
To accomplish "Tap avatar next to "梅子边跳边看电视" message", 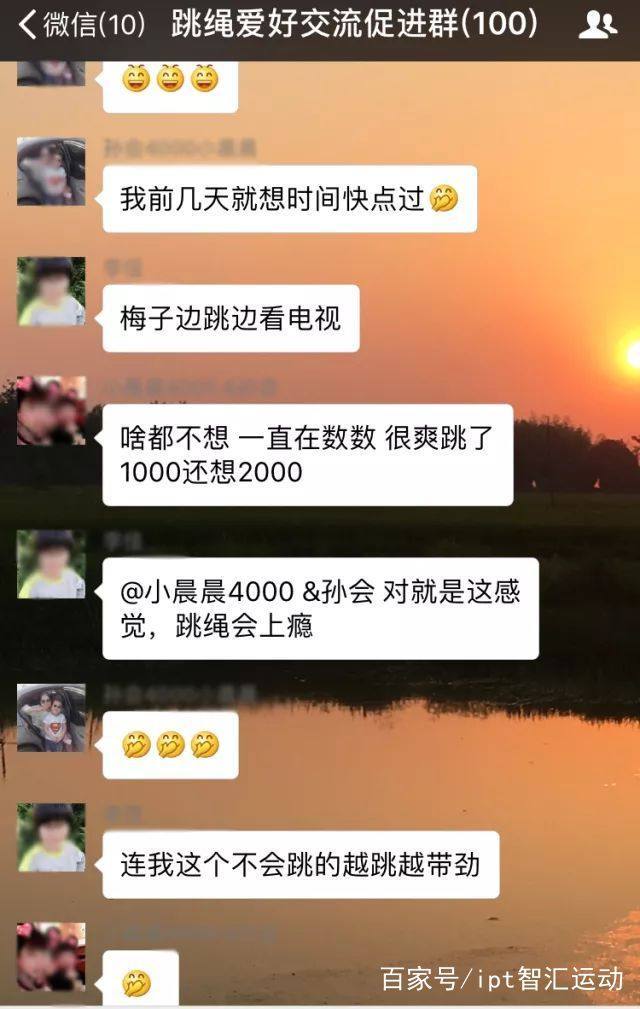I will [51, 291].
